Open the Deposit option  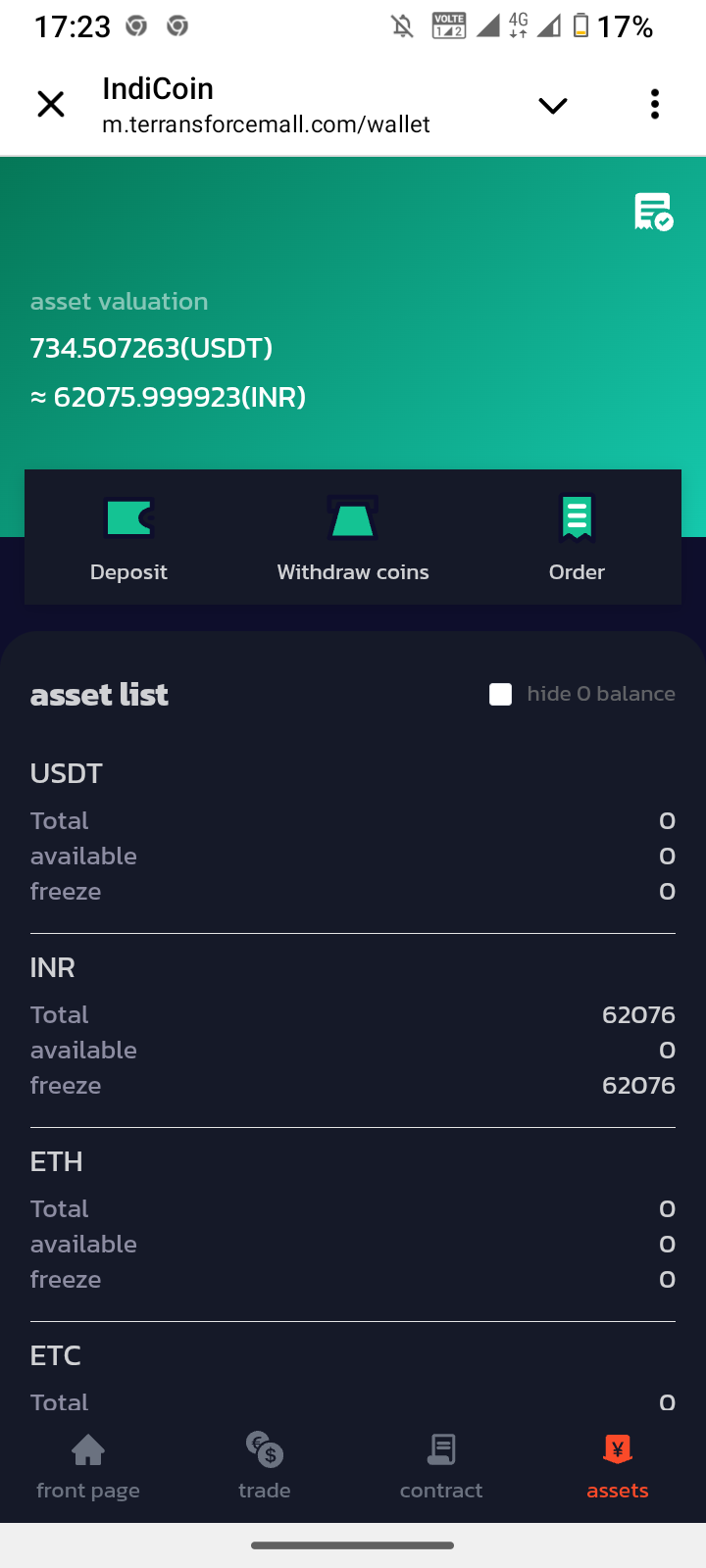coord(128,537)
